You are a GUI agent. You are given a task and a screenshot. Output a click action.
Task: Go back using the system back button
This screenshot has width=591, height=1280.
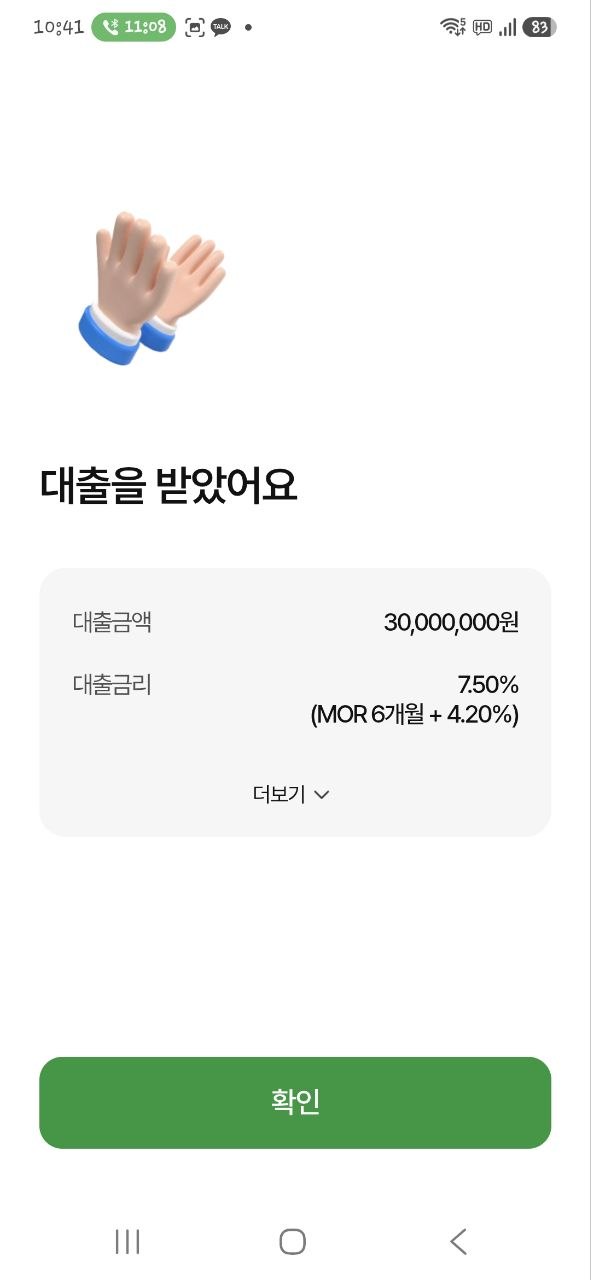pyautogui.click(x=458, y=1241)
